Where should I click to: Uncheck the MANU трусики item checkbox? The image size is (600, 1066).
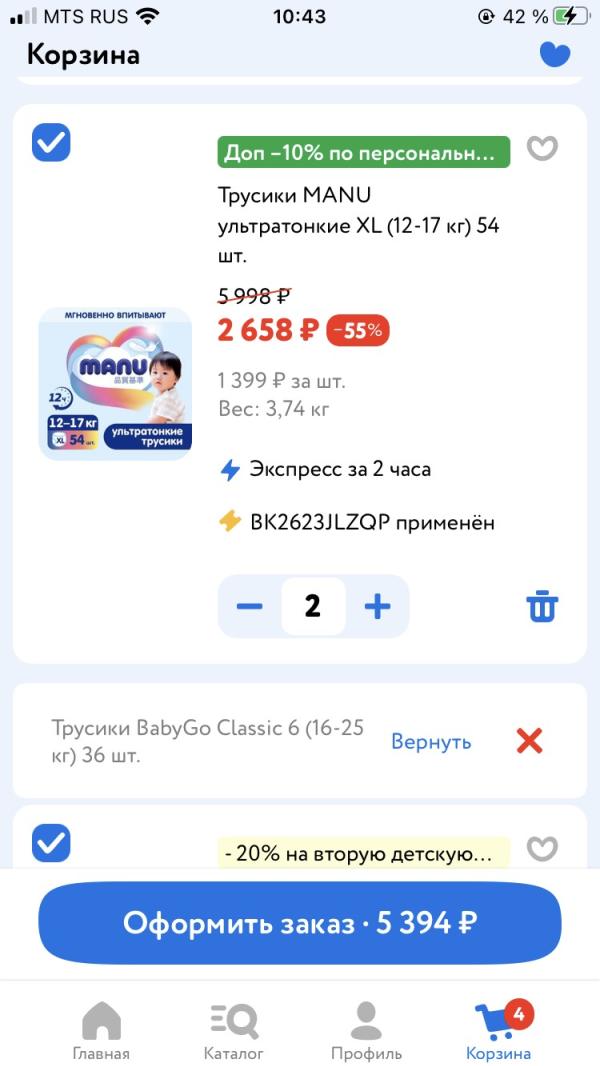coord(51,143)
